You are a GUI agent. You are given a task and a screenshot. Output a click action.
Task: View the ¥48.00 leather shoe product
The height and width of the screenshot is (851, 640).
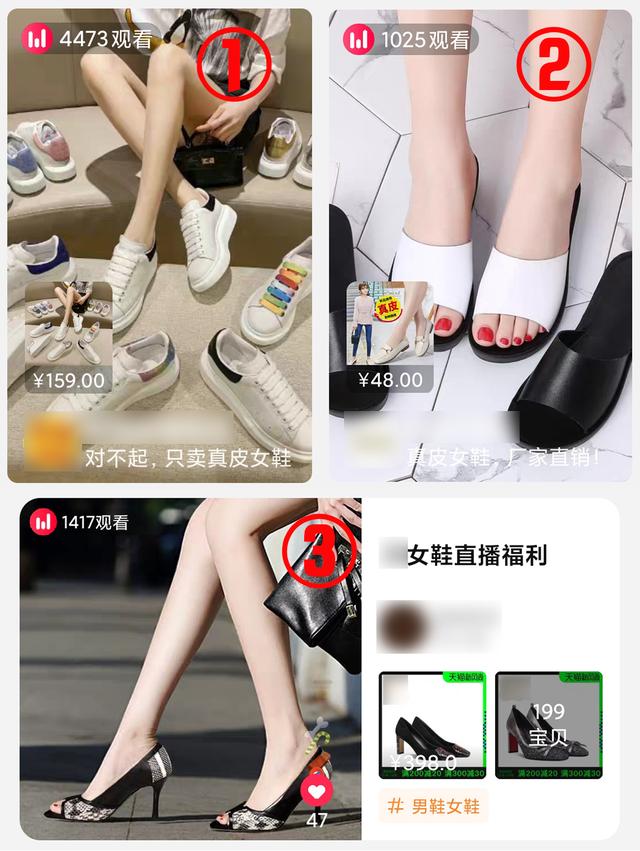tap(390, 336)
